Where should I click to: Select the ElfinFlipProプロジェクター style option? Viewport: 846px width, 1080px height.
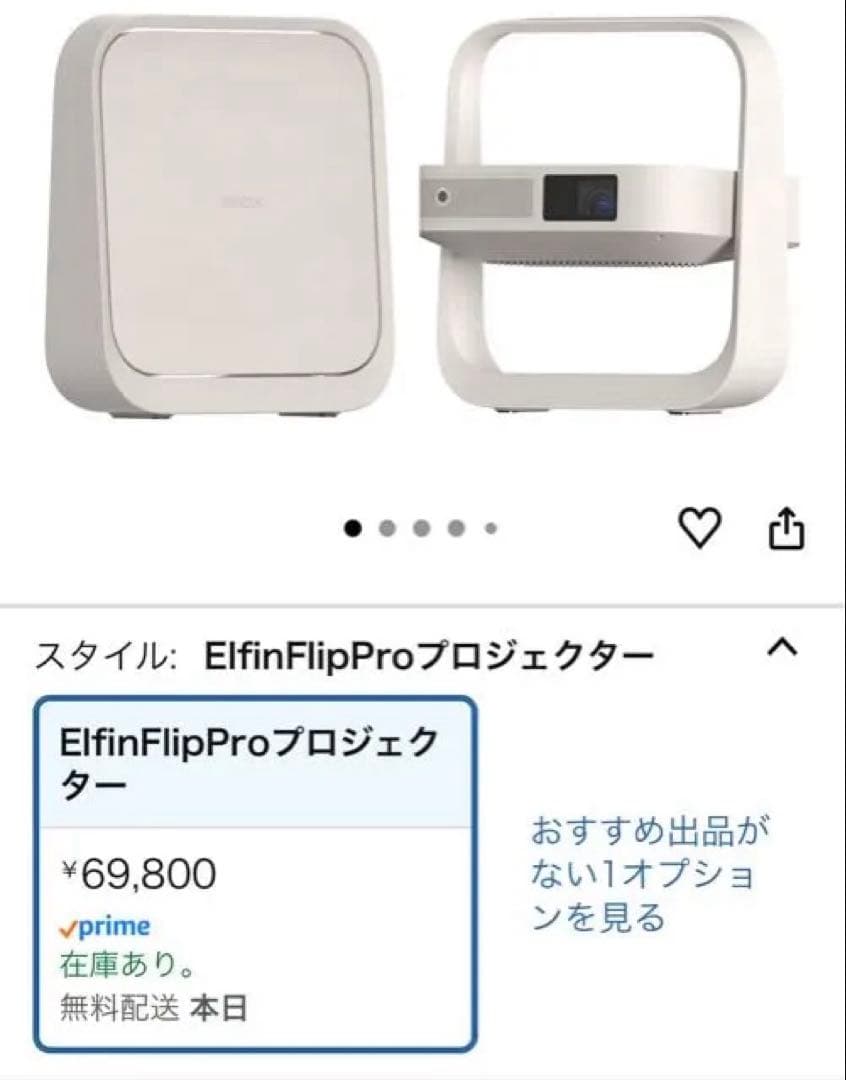click(x=253, y=860)
